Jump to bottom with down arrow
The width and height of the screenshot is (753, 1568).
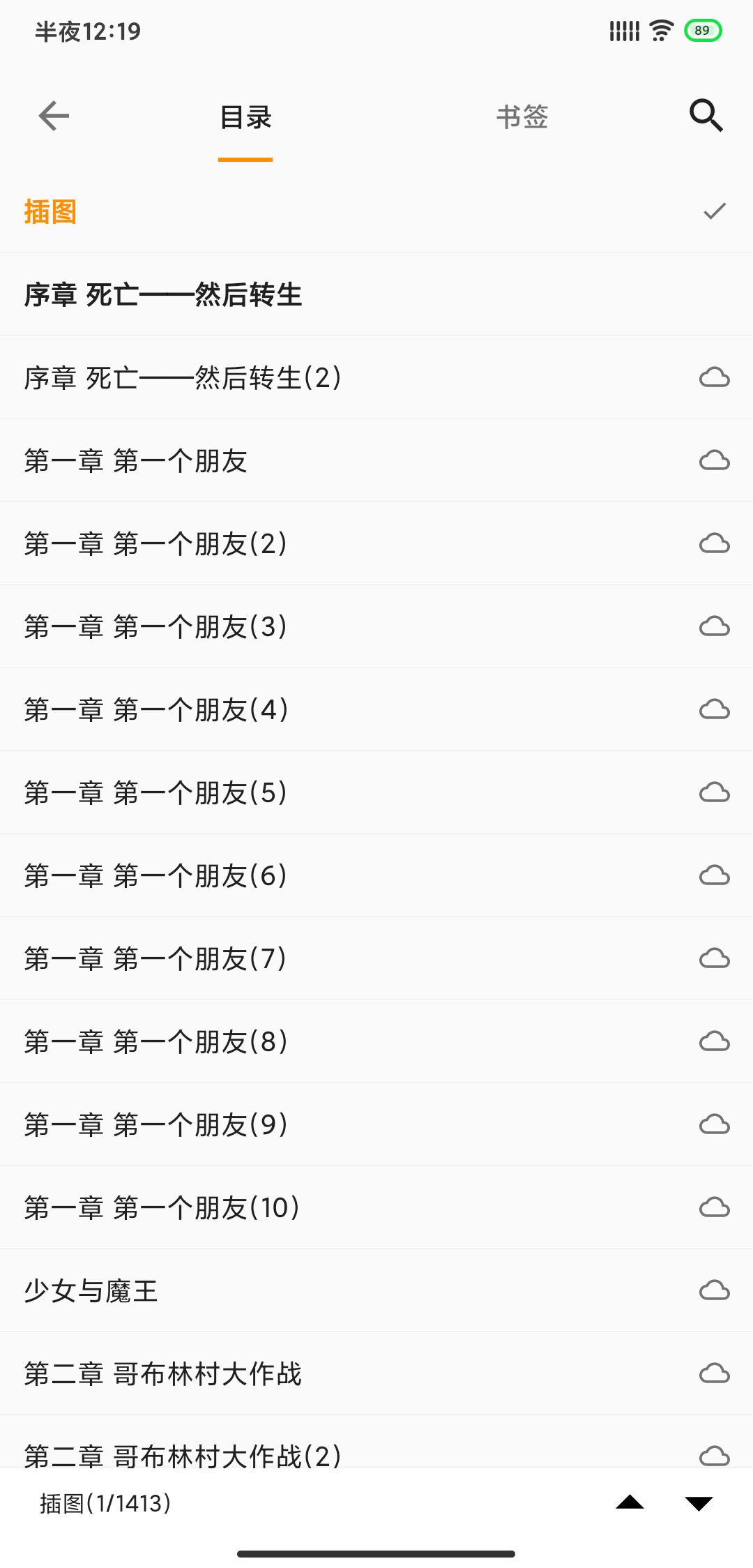point(699,1503)
